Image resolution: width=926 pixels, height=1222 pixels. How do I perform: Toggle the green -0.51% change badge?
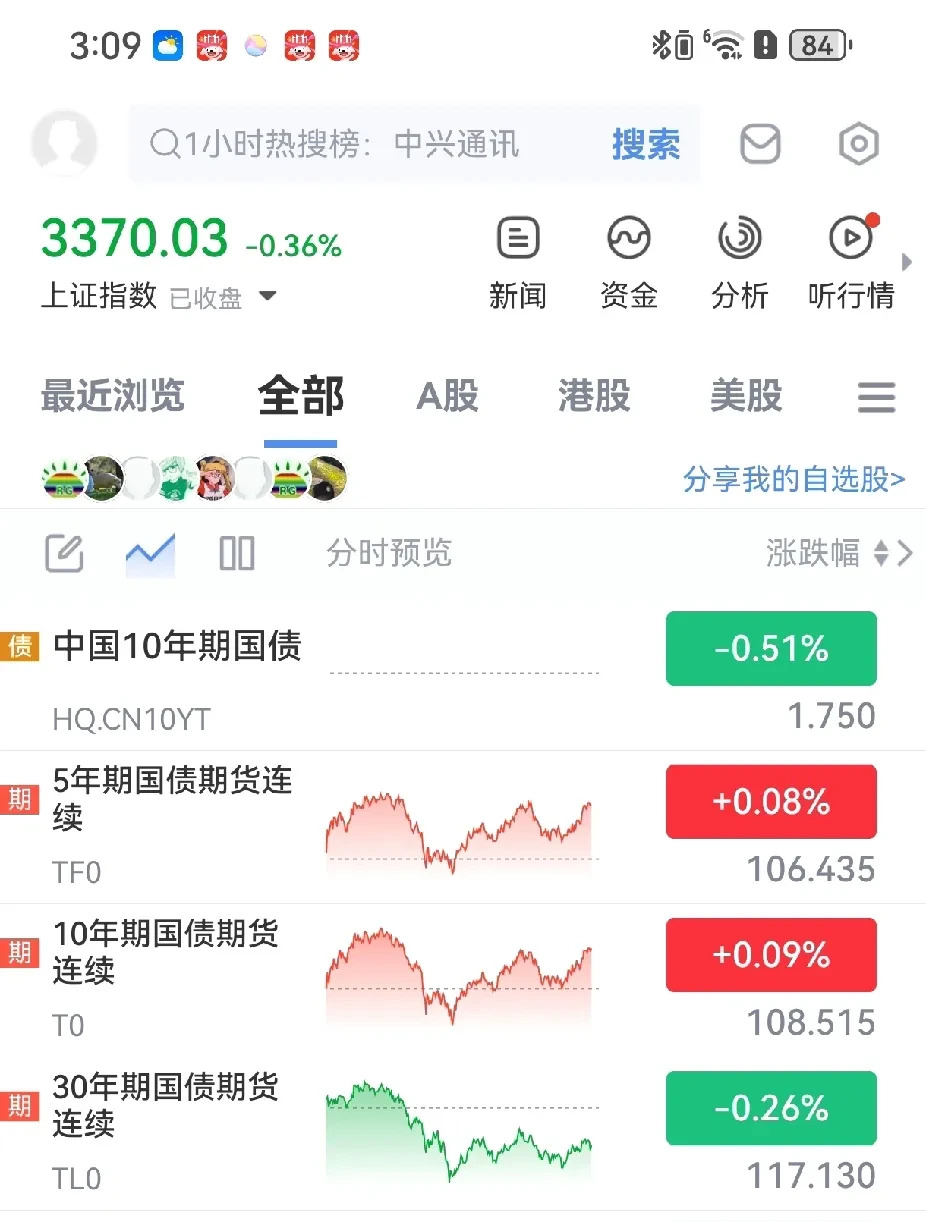click(x=771, y=648)
